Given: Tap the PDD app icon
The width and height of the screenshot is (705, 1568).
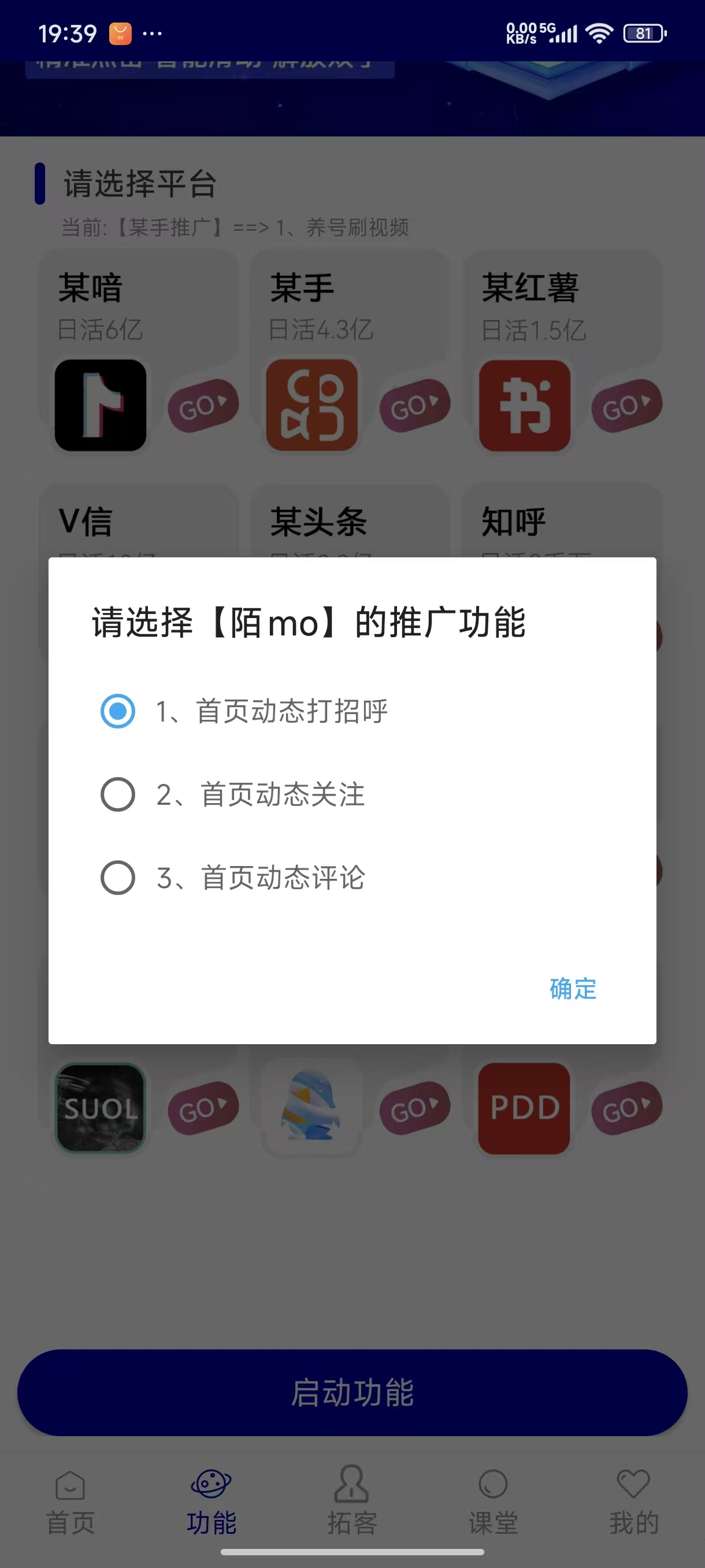Looking at the screenshot, I should (x=523, y=1108).
